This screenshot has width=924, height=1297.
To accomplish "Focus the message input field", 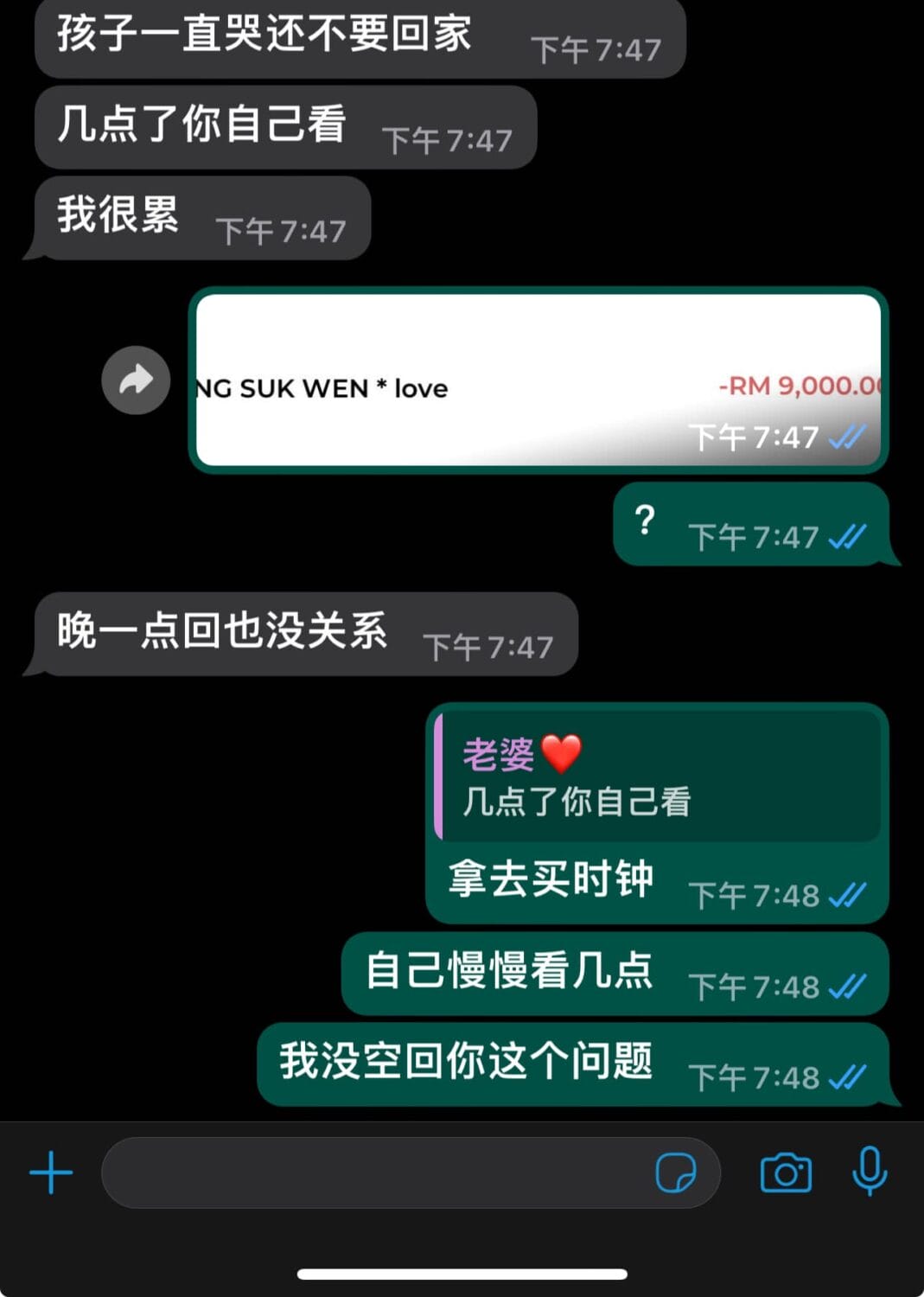I will 372,1172.
